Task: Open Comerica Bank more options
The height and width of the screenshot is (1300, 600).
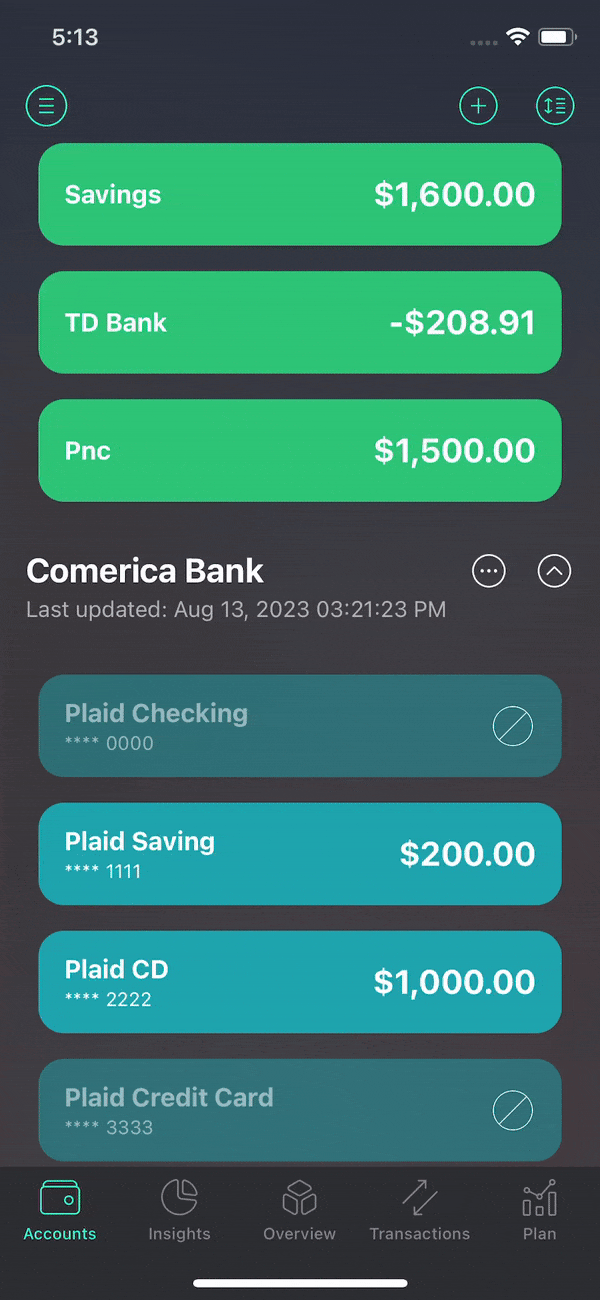Action: pos(489,571)
